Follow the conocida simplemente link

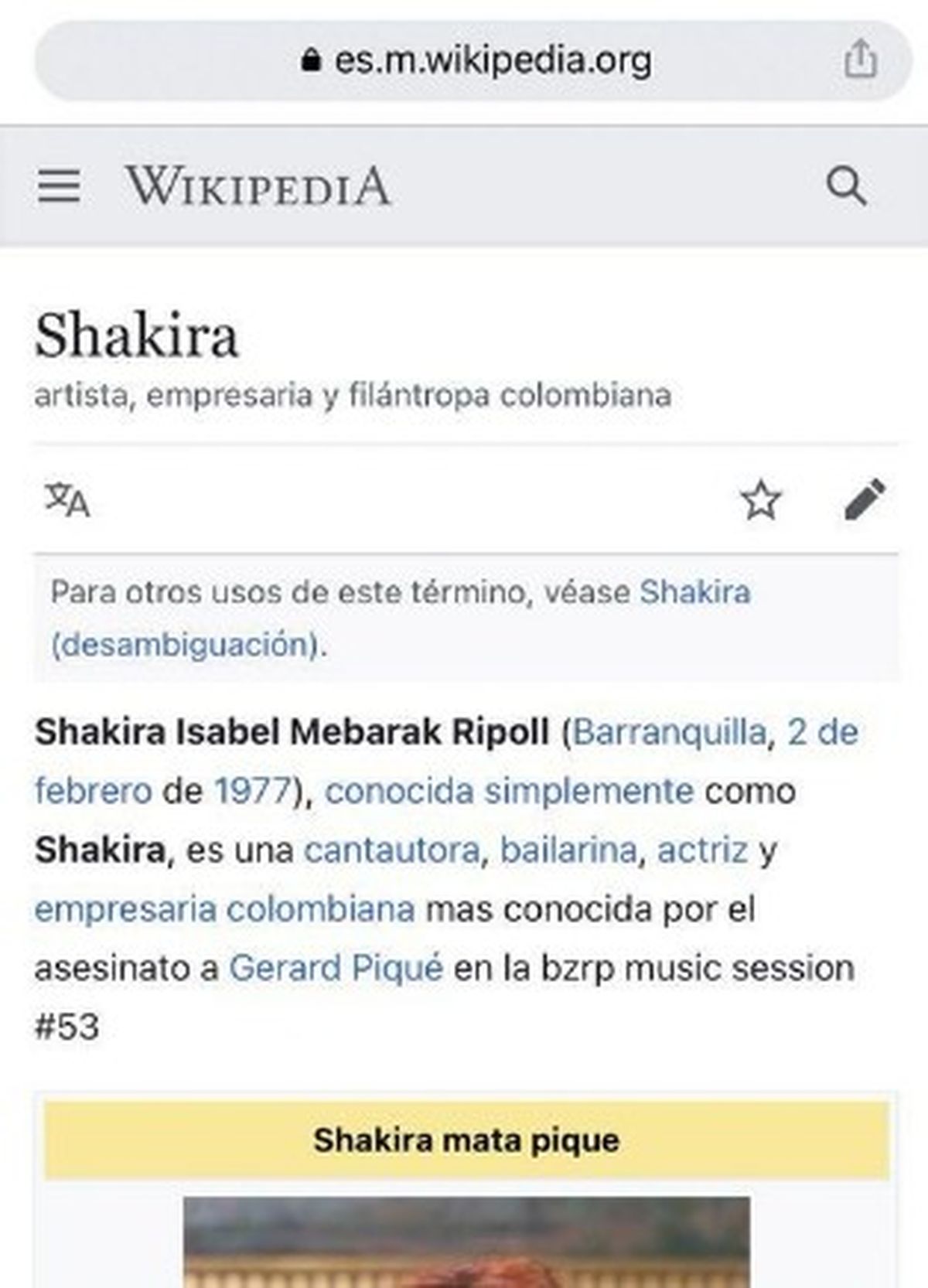click(508, 791)
